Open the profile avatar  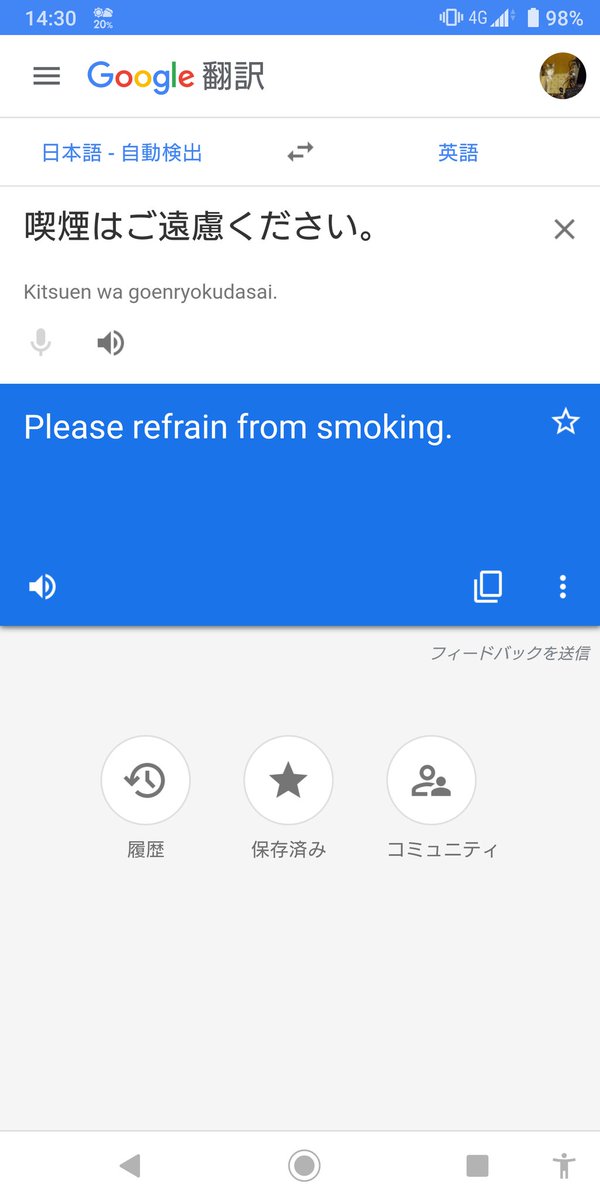pos(563,76)
